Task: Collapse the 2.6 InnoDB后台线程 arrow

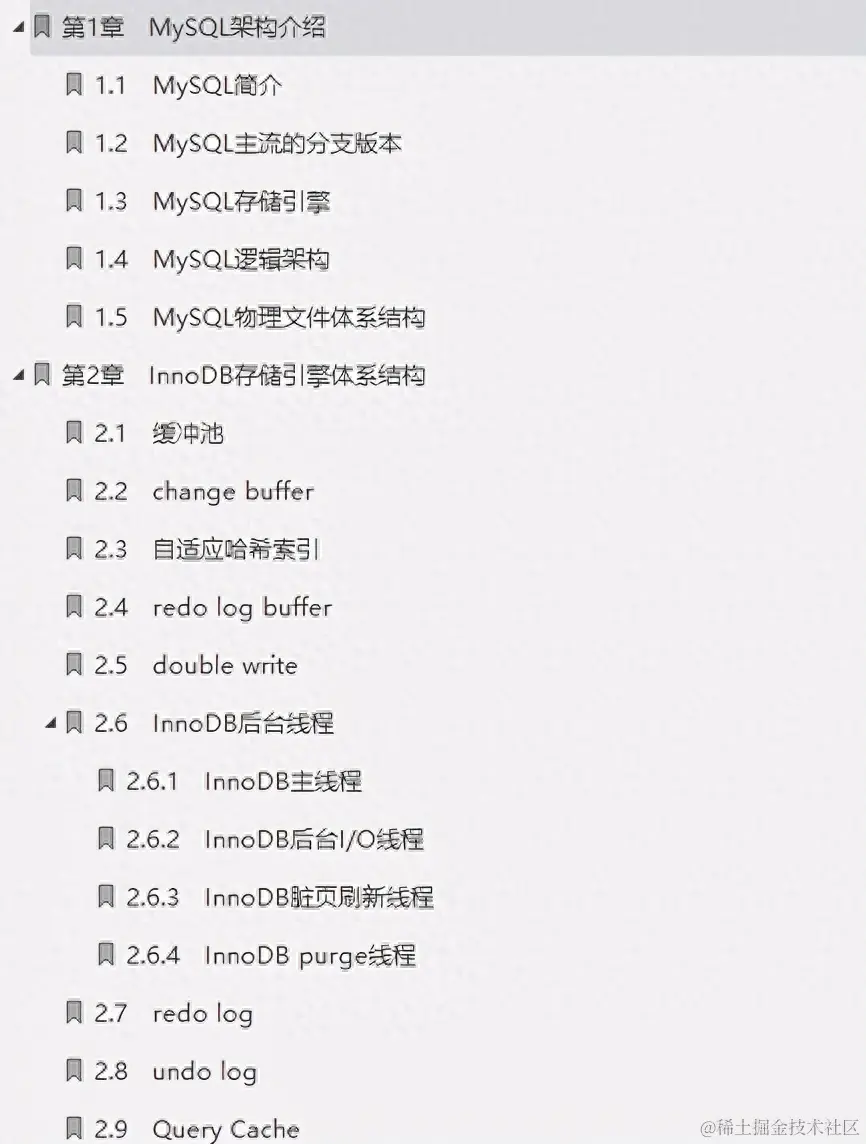Action: point(50,723)
